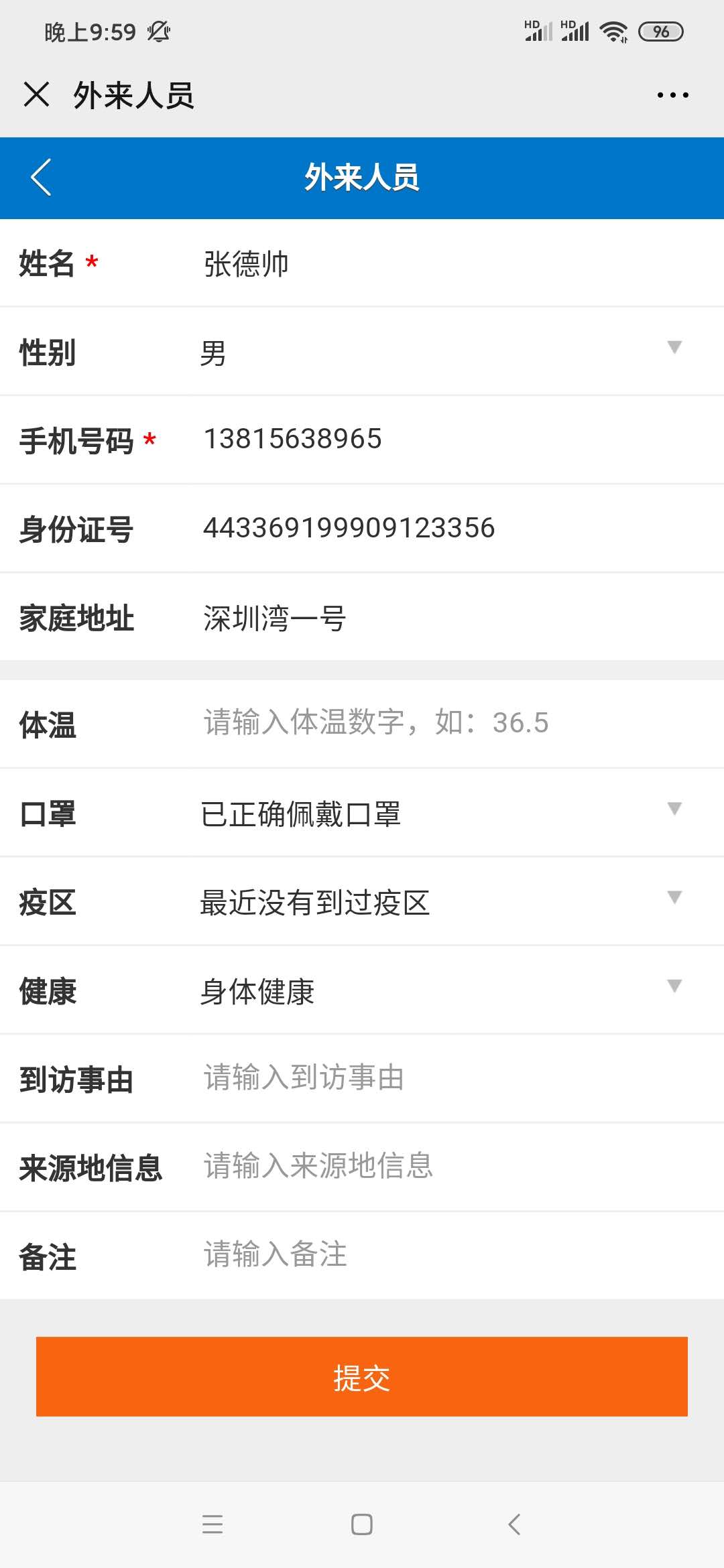Tap the 备注 remarks field
This screenshot has width=724, height=1568.
click(x=456, y=1255)
